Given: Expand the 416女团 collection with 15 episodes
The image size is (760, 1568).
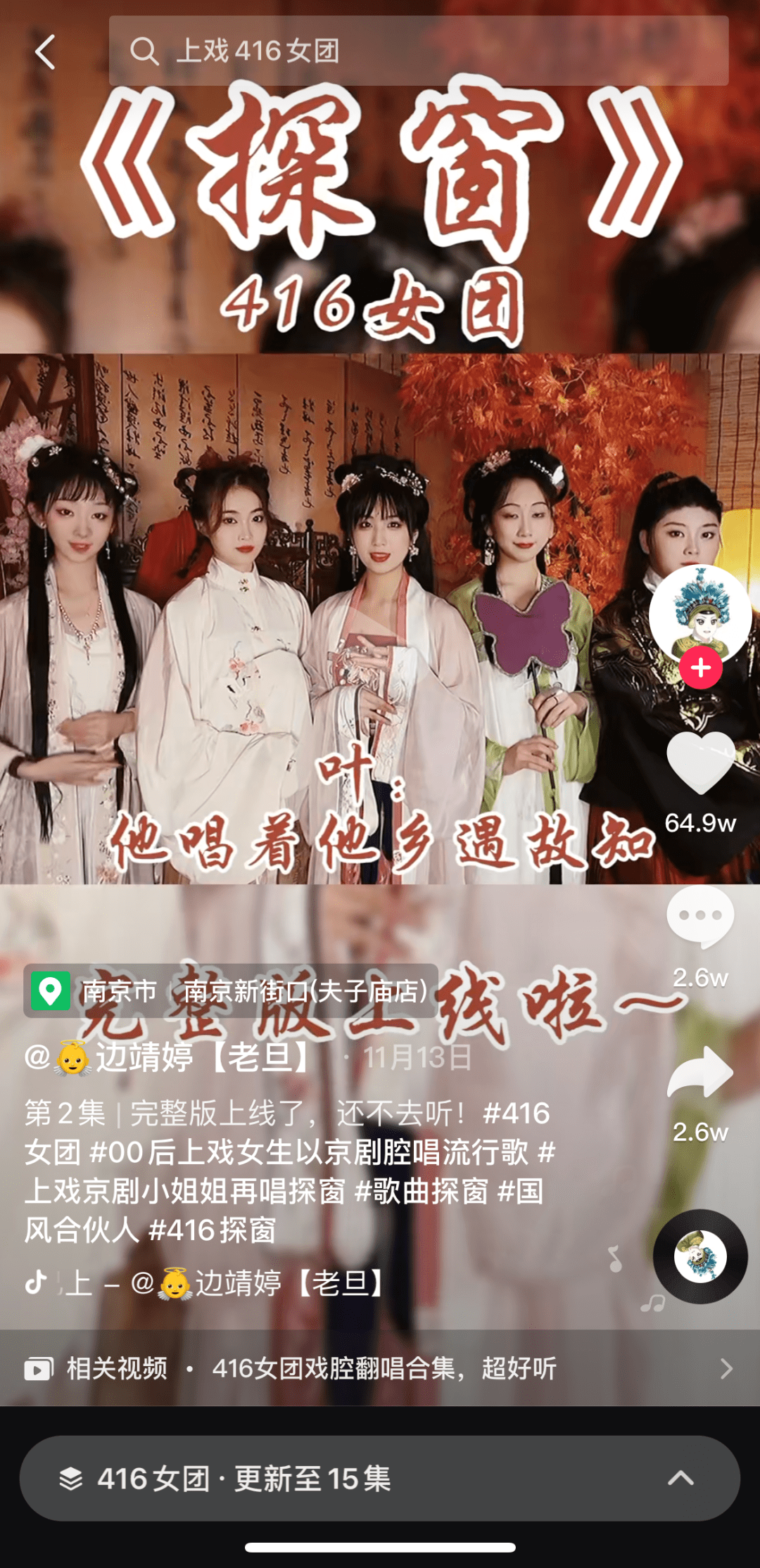Looking at the screenshot, I should coord(380,1479).
